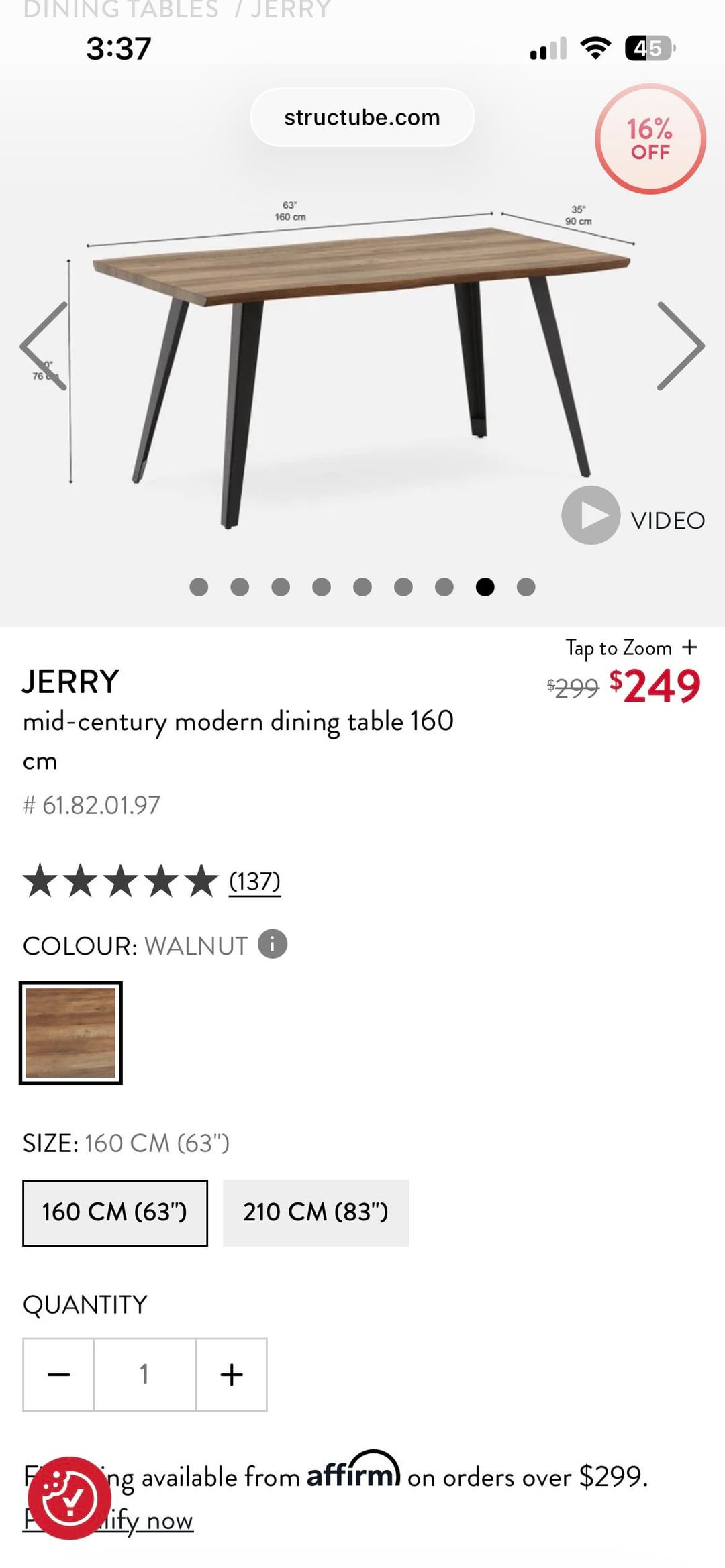
Task: Edit the quantity number field
Action: (144, 1375)
